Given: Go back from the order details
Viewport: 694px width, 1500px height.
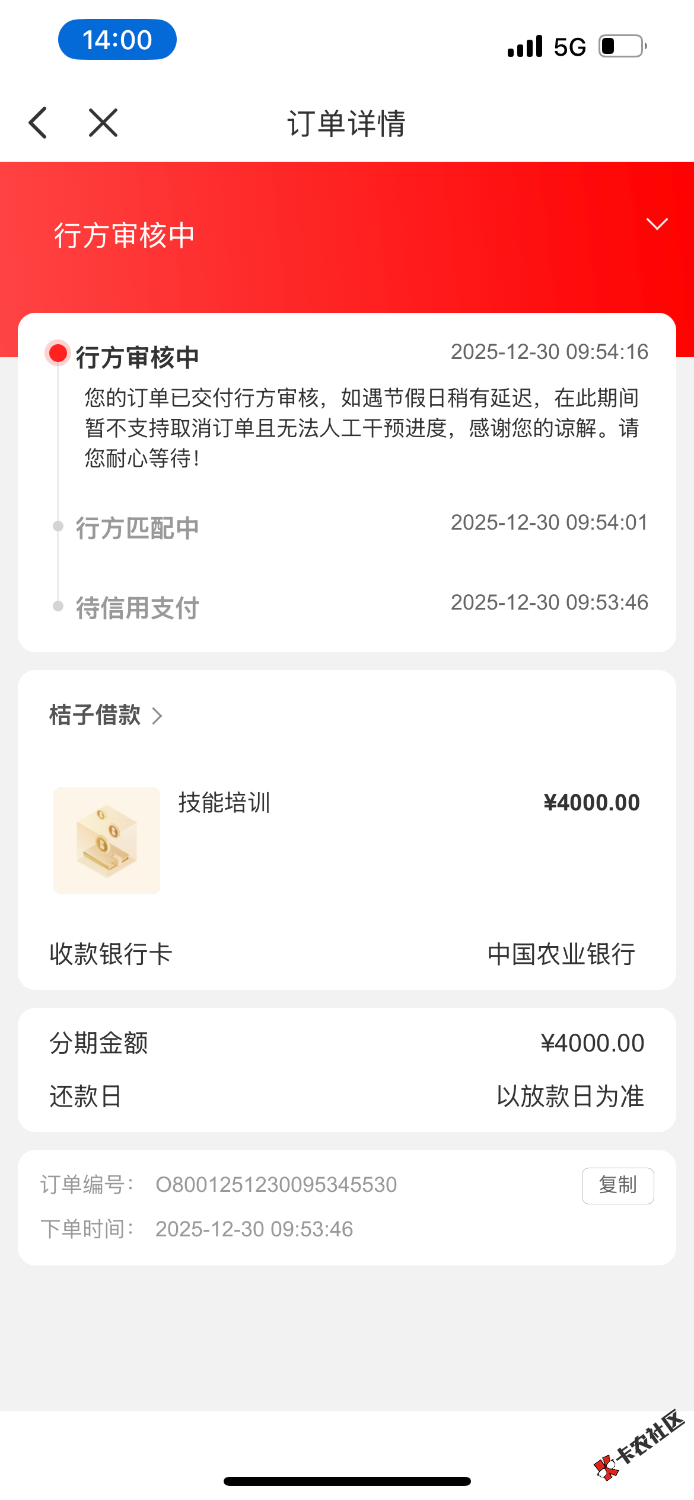Looking at the screenshot, I should click(x=38, y=123).
